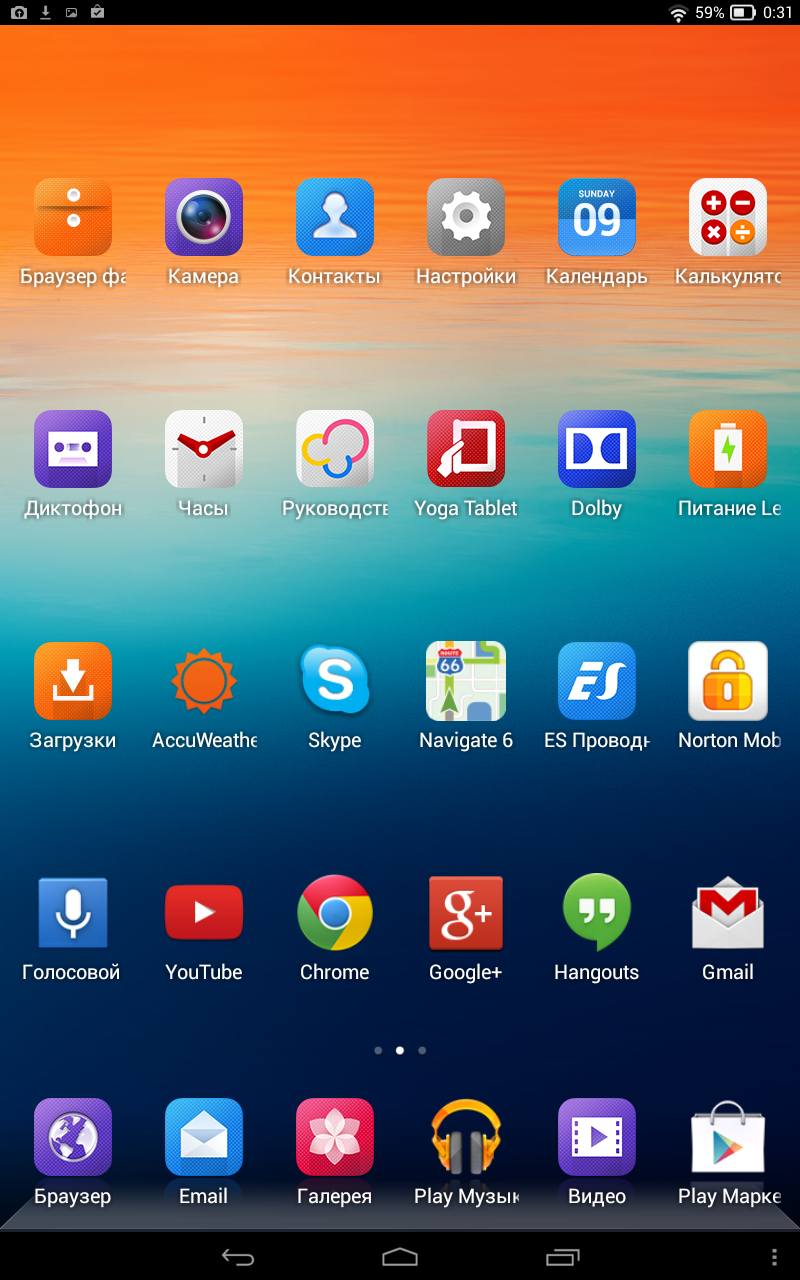Image resolution: width=800 pixels, height=1280 pixels.
Task: Open Gmail
Action: tap(728, 913)
